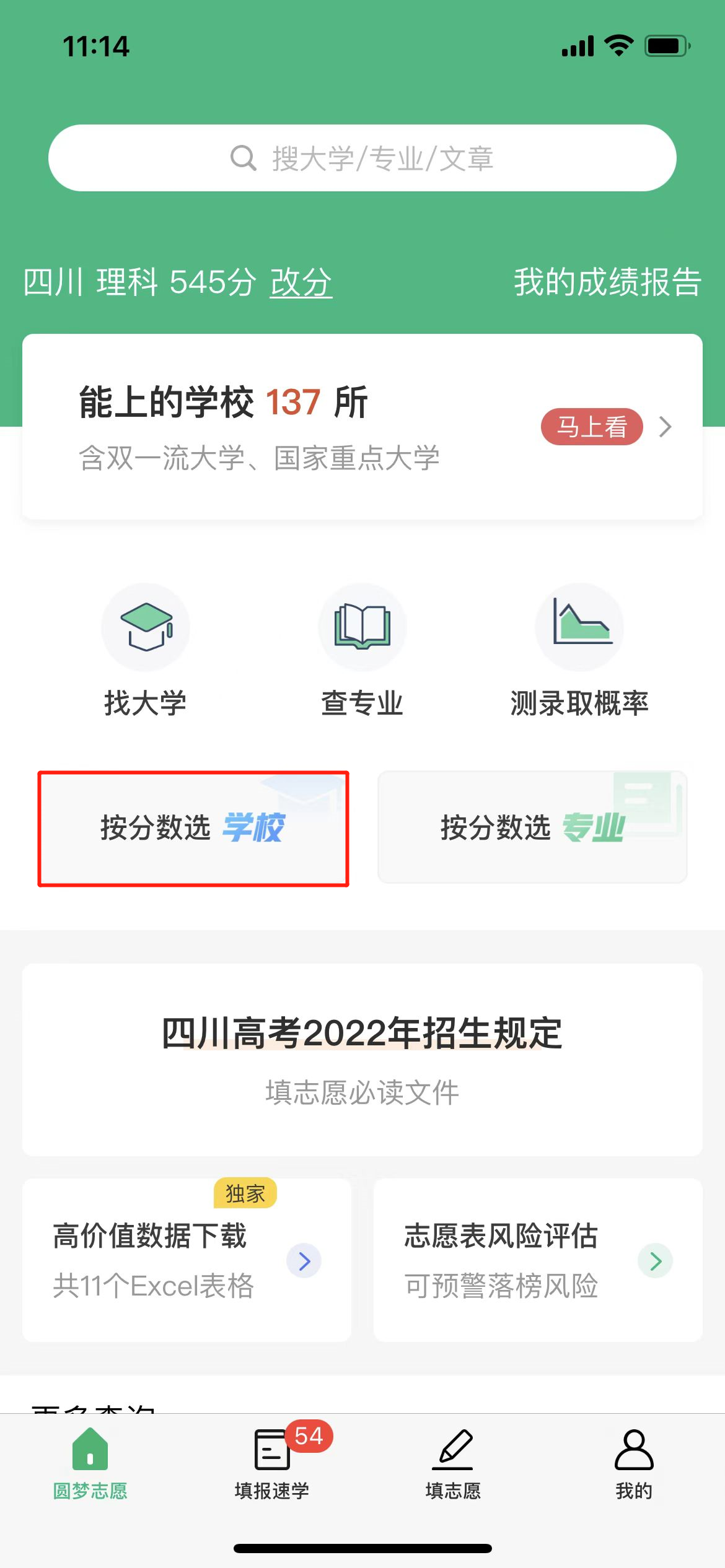Open 高价值数据下载
Screen dimensions: 725x1568
point(187,1260)
